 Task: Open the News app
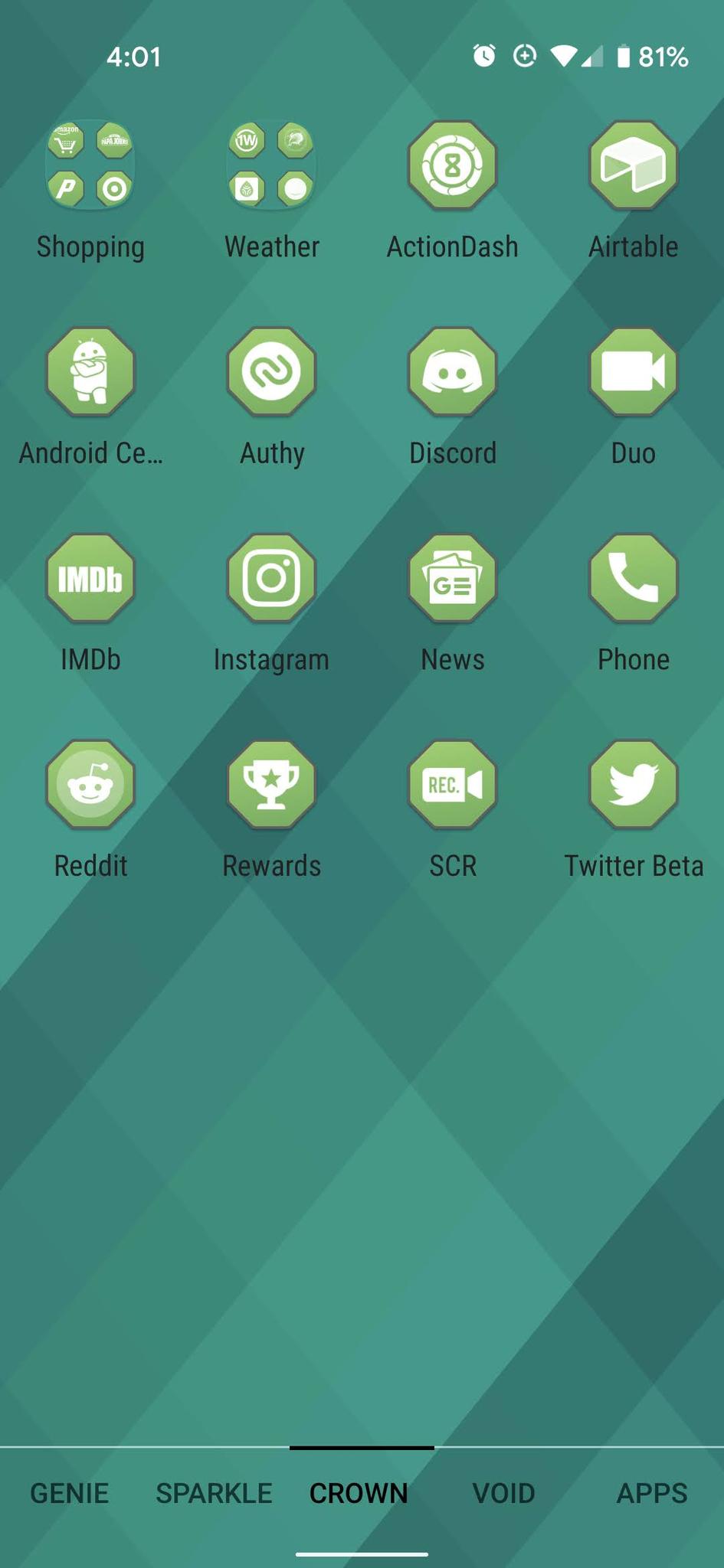coord(452,578)
